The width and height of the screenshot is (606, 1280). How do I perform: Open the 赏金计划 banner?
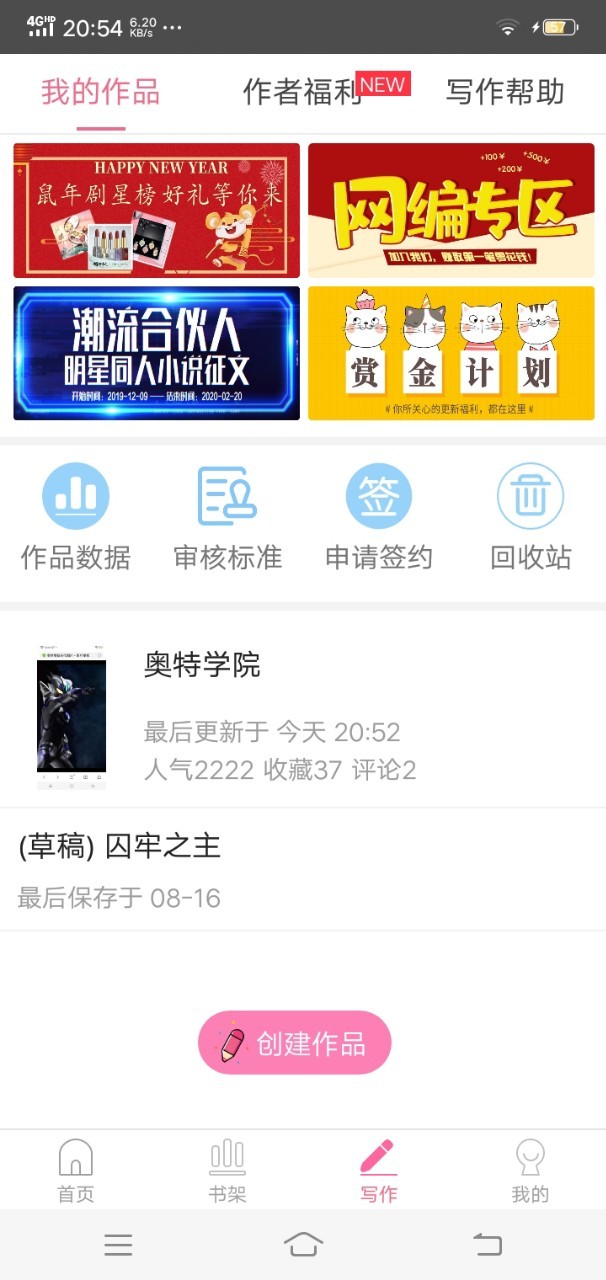[x=451, y=353]
